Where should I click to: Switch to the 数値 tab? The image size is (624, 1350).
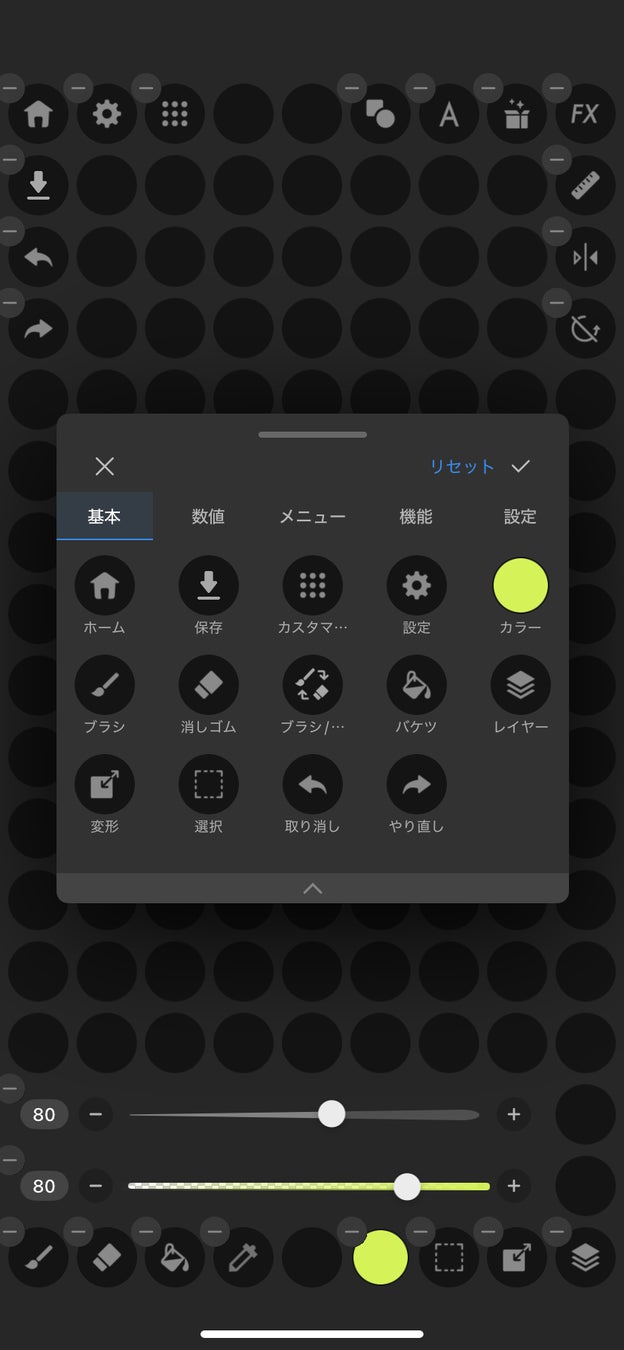(208, 516)
